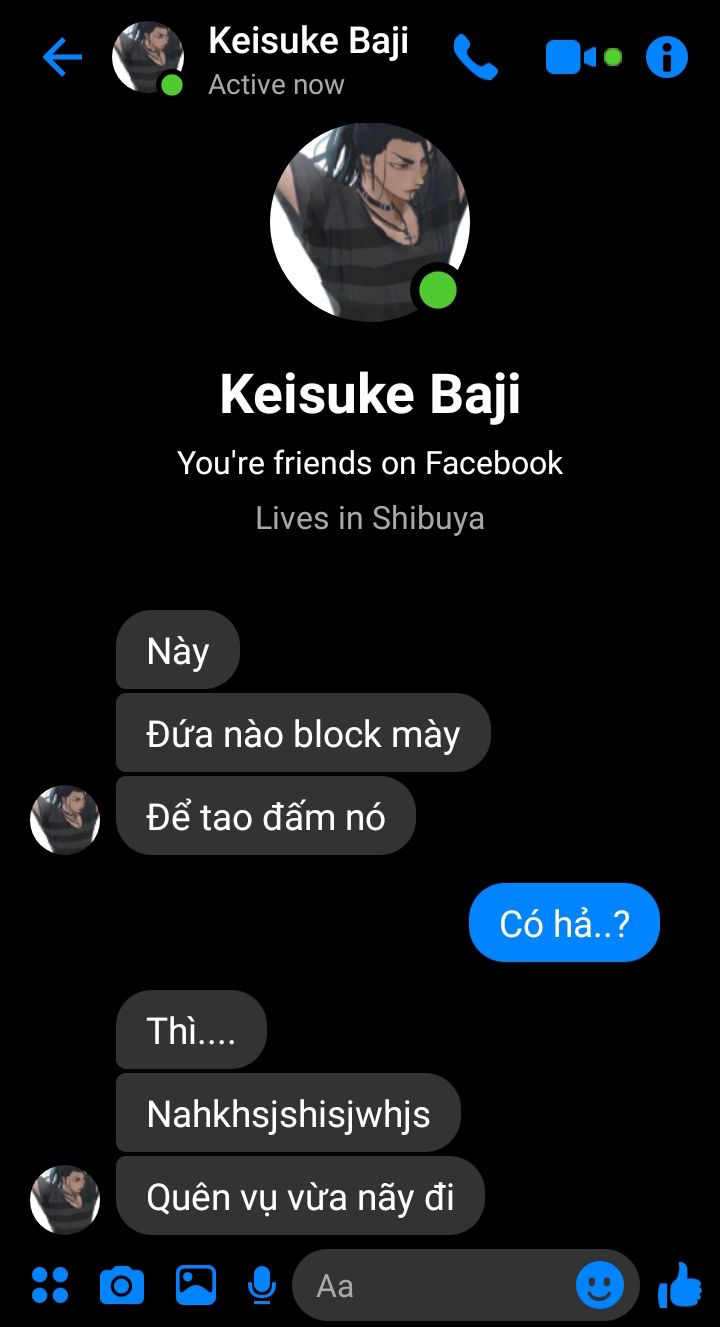This screenshot has width=720, height=1327.
Task: Open the four-dot more actions menu
Action: coord(50,1285)
